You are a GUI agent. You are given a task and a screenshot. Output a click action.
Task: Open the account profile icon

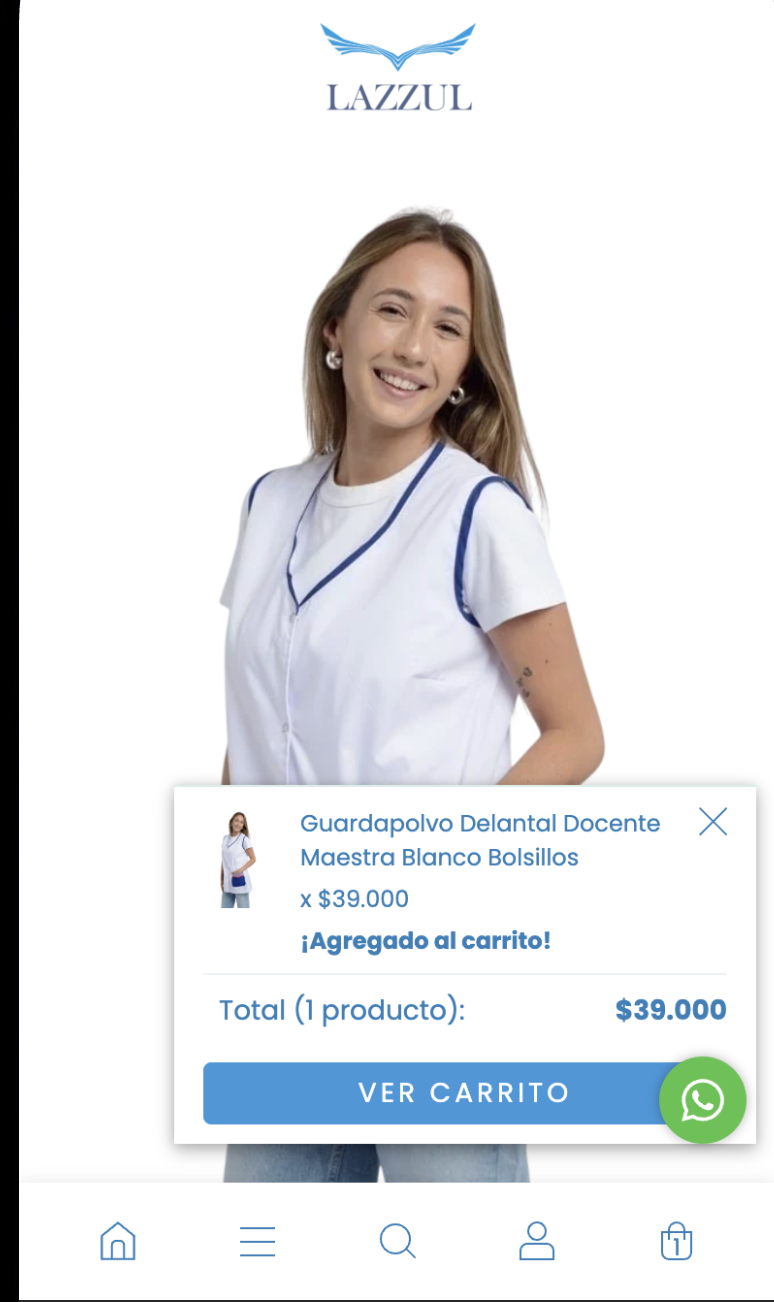[x=537, y=1241]
